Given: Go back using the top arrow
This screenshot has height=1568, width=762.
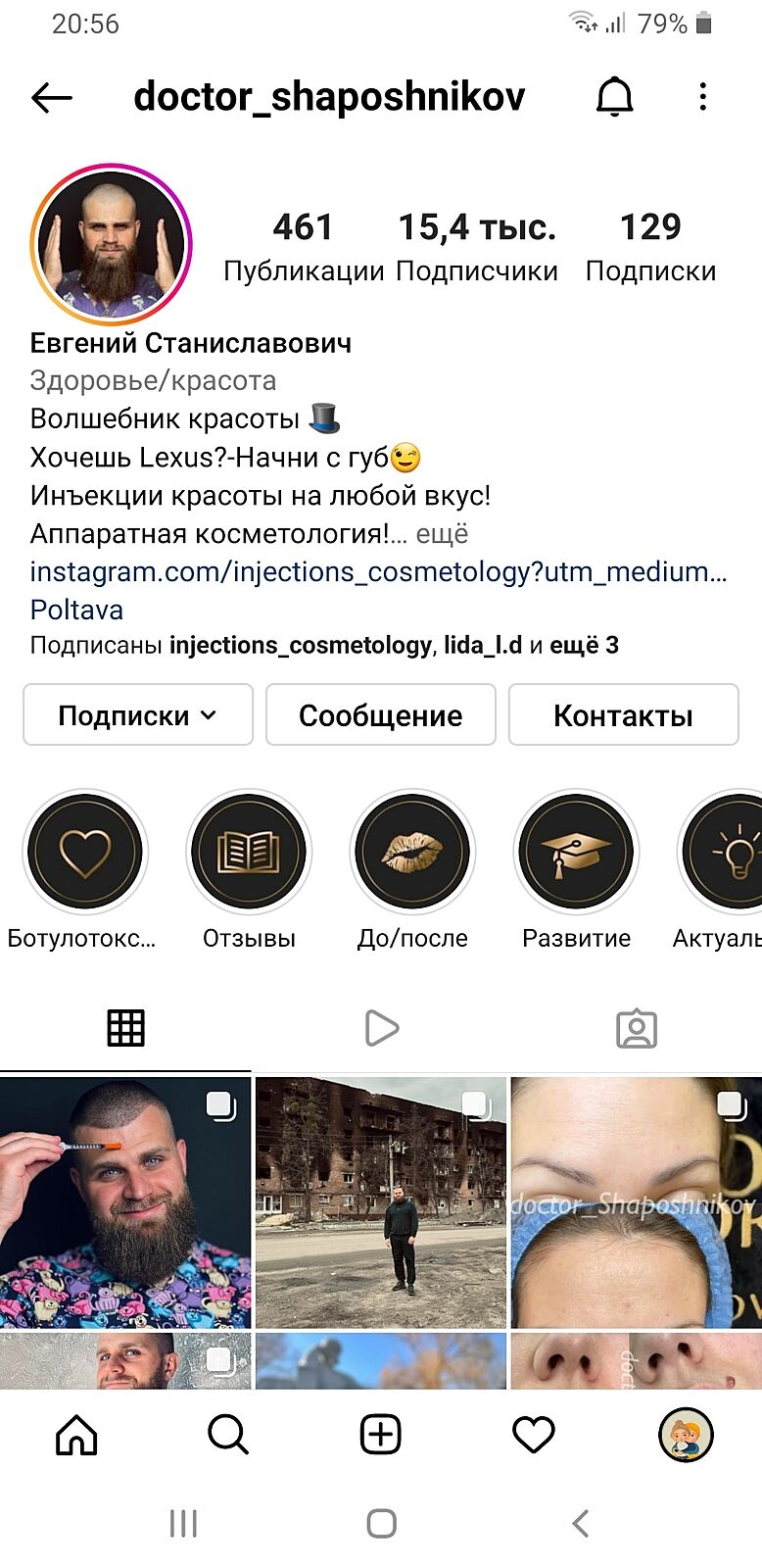Looking at the screenshot, I should (x=52, y=97).
